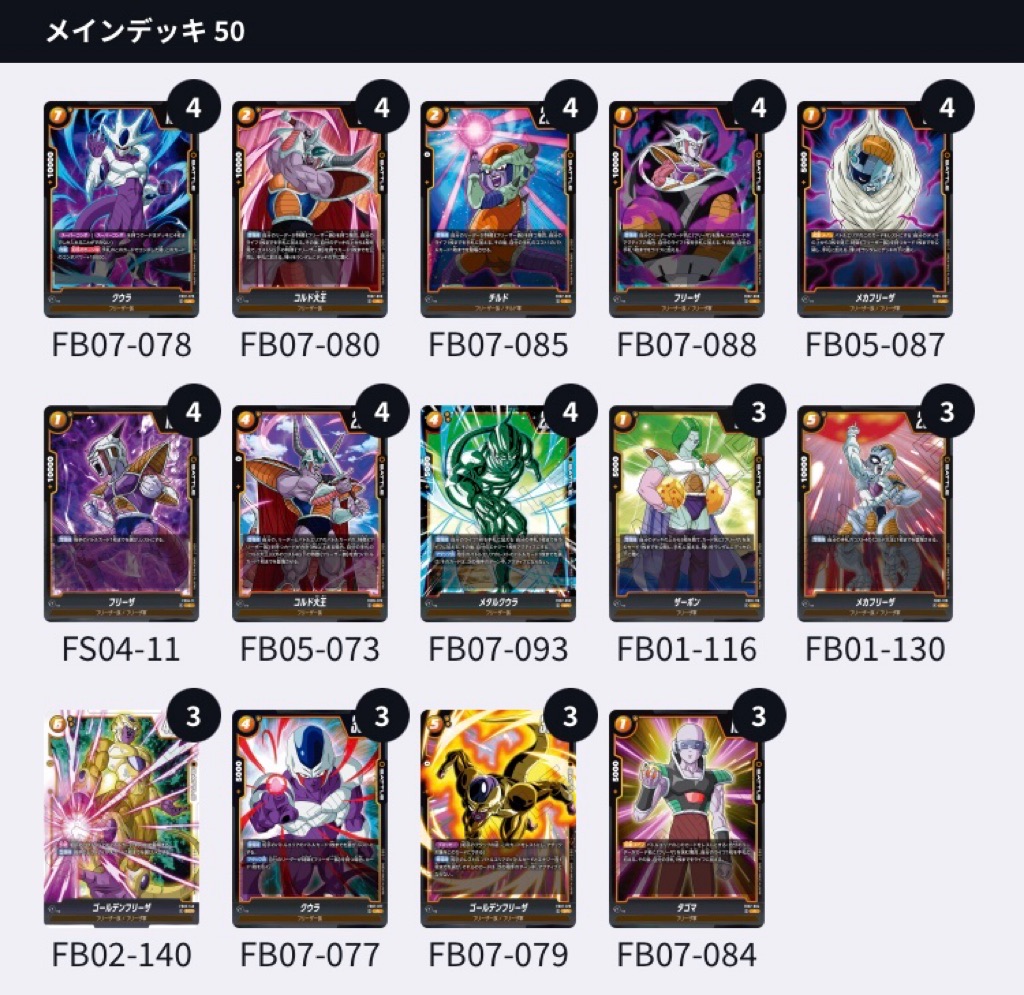Tap Mecha Frieza card FB05-087
The image size is (1024, 995).
874,210
